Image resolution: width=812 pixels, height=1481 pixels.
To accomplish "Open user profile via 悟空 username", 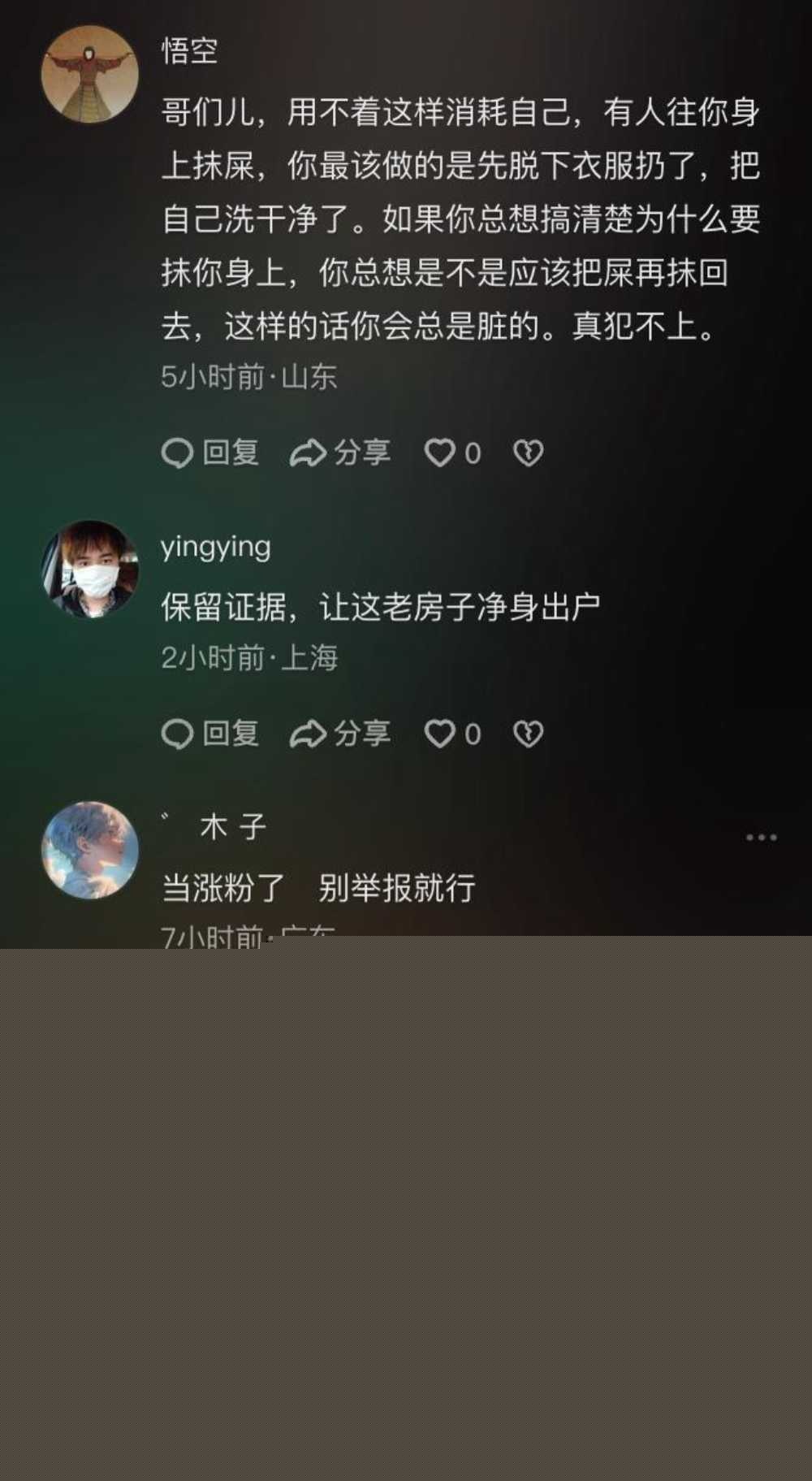I will coord(190,50).
